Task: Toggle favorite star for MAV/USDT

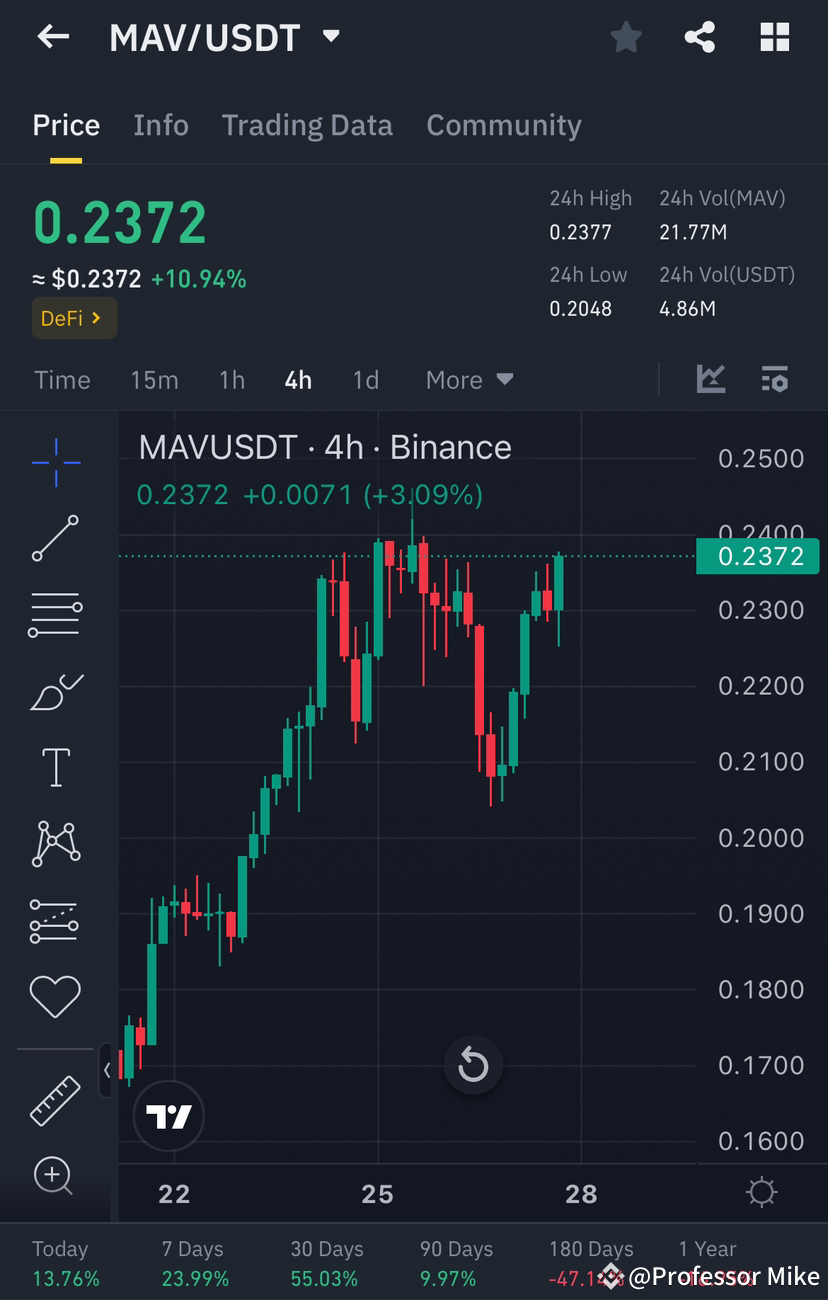Action: click(626, 37)
